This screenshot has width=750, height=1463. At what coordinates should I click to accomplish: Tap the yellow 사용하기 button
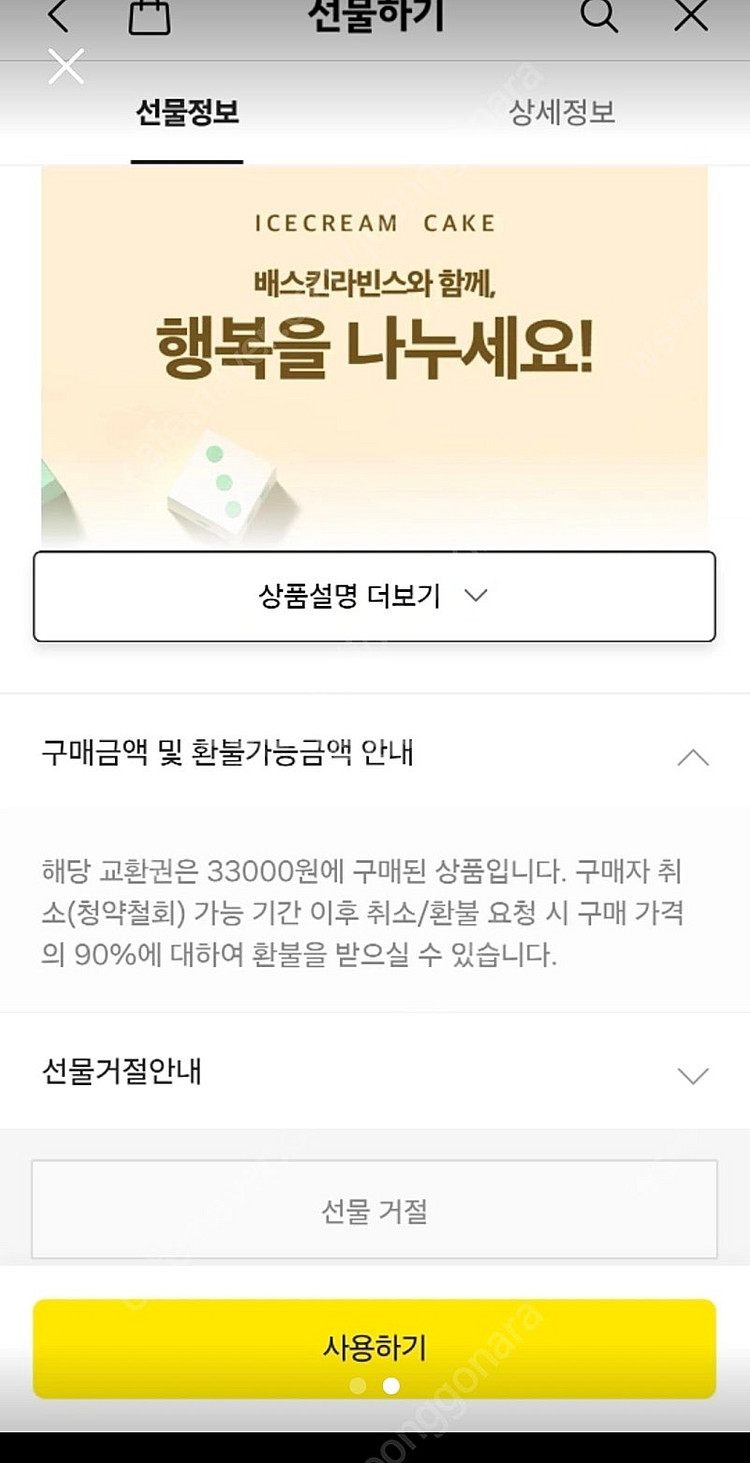click(x=374, y=1347)
